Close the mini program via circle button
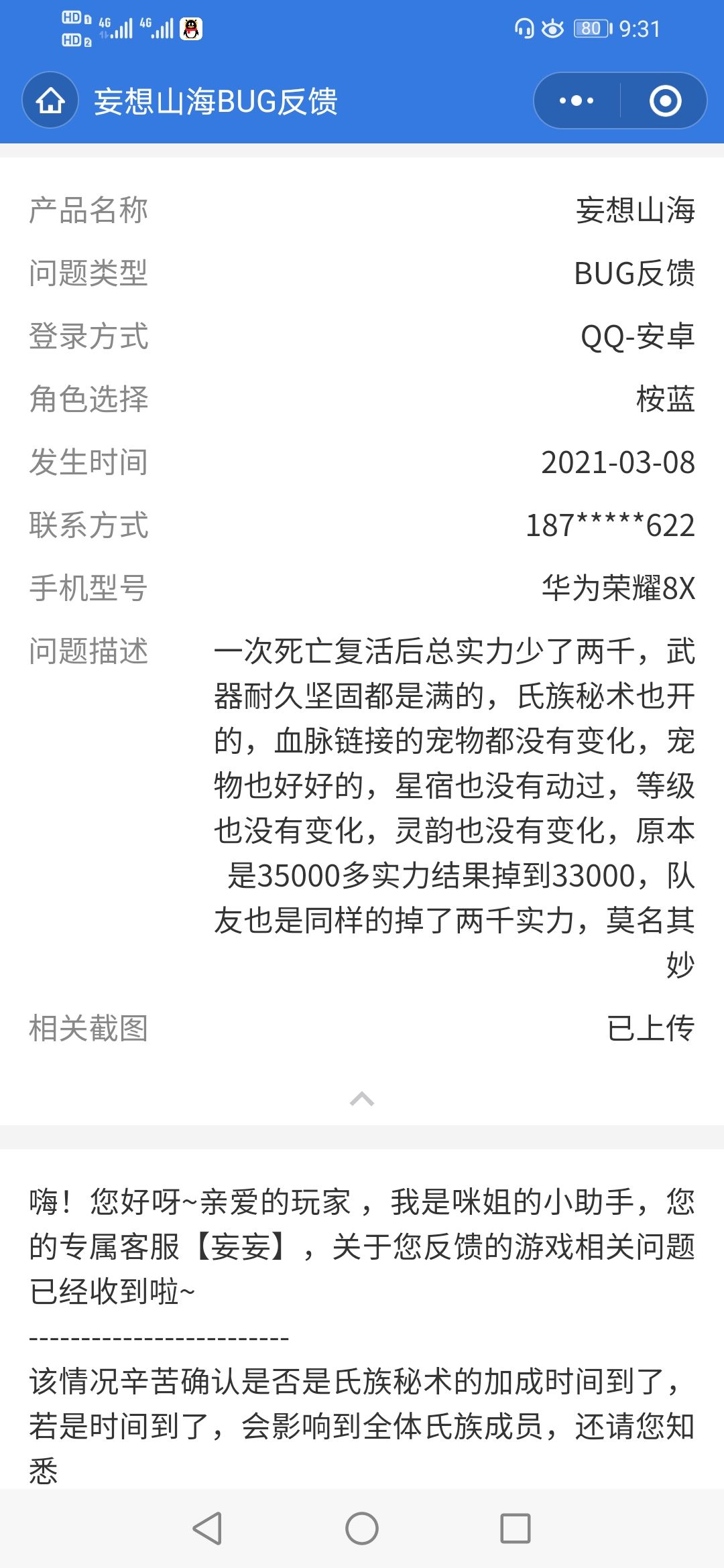This screenshot has width=724, height=1568. click(x=665, y=101)
